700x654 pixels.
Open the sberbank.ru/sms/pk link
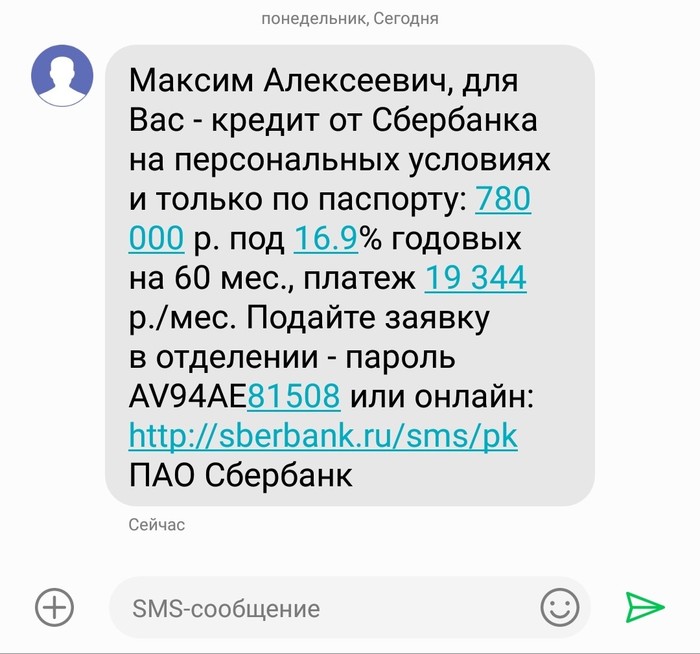[323, 436]
